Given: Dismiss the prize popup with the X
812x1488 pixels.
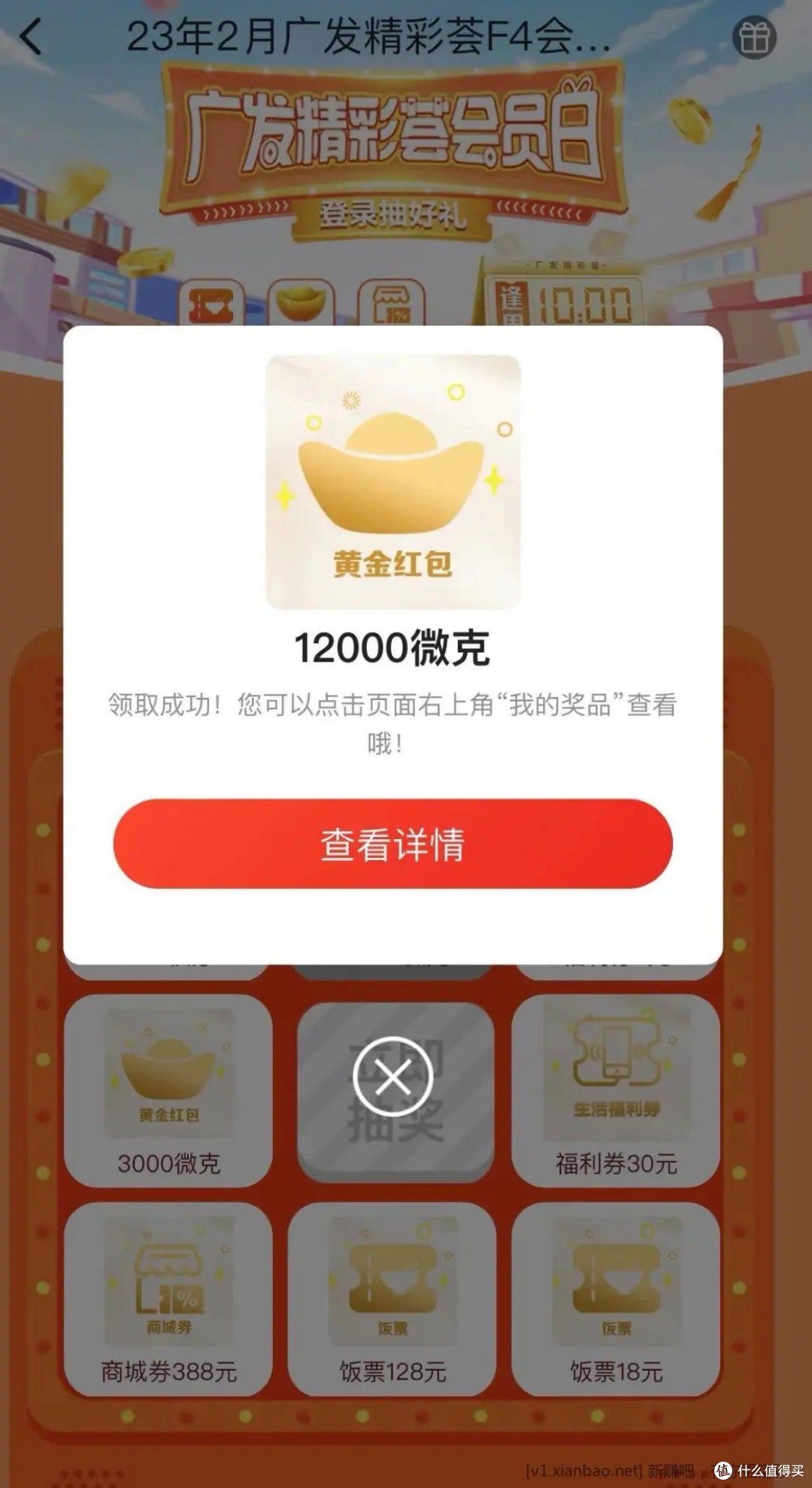Looking at the screenshot, I should (392, 1077).
